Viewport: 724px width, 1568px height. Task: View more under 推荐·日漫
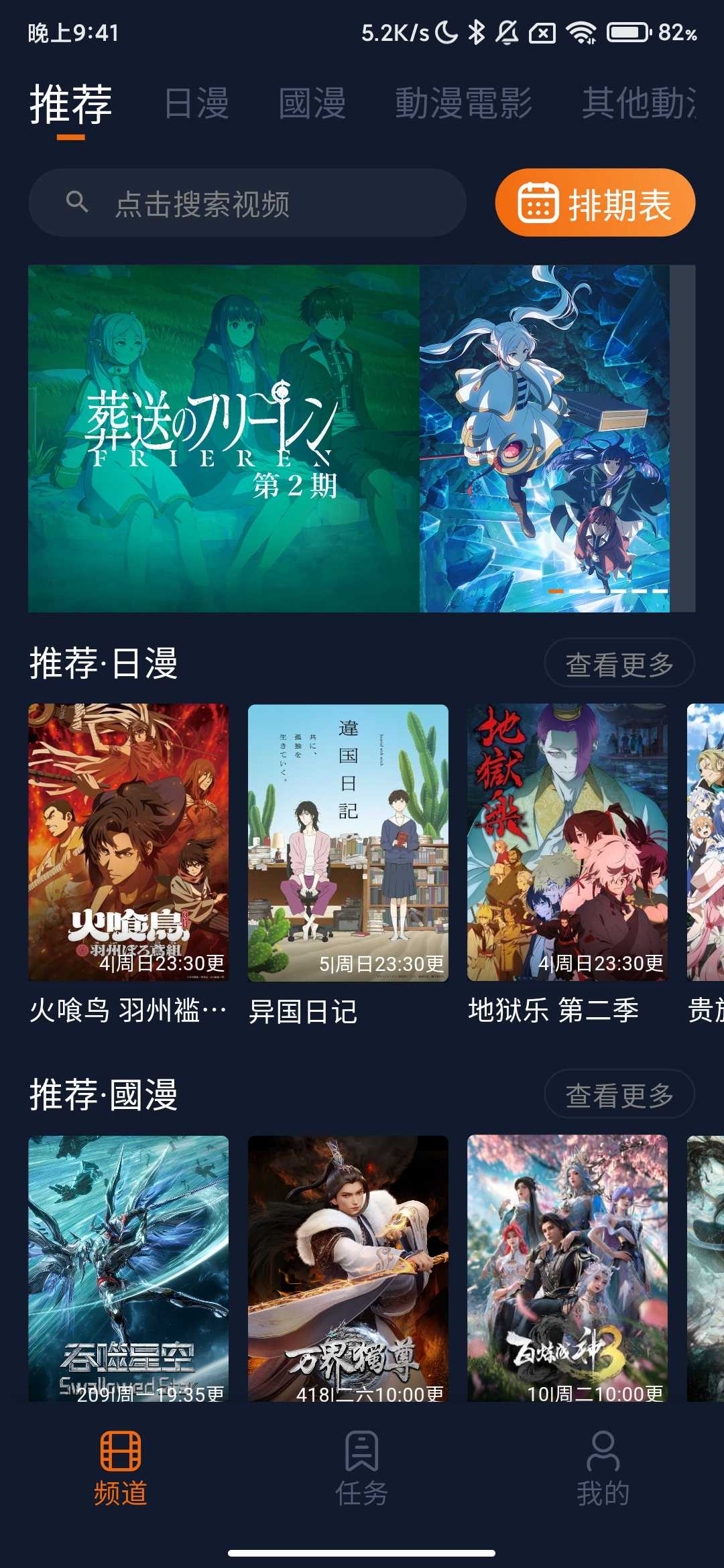click(x=619, y=663)
